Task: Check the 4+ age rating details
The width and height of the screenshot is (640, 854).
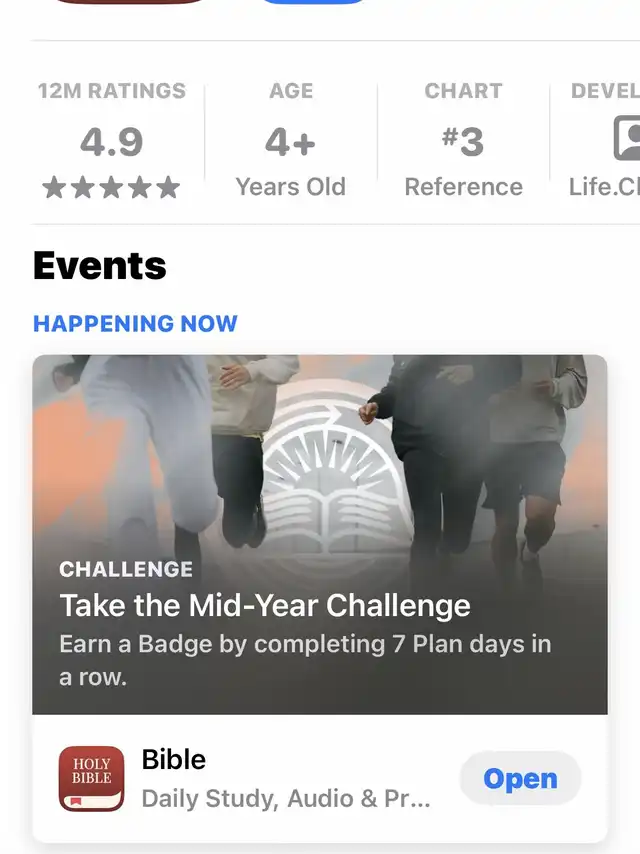Action: pyautogui.click(x=290, y=142)
